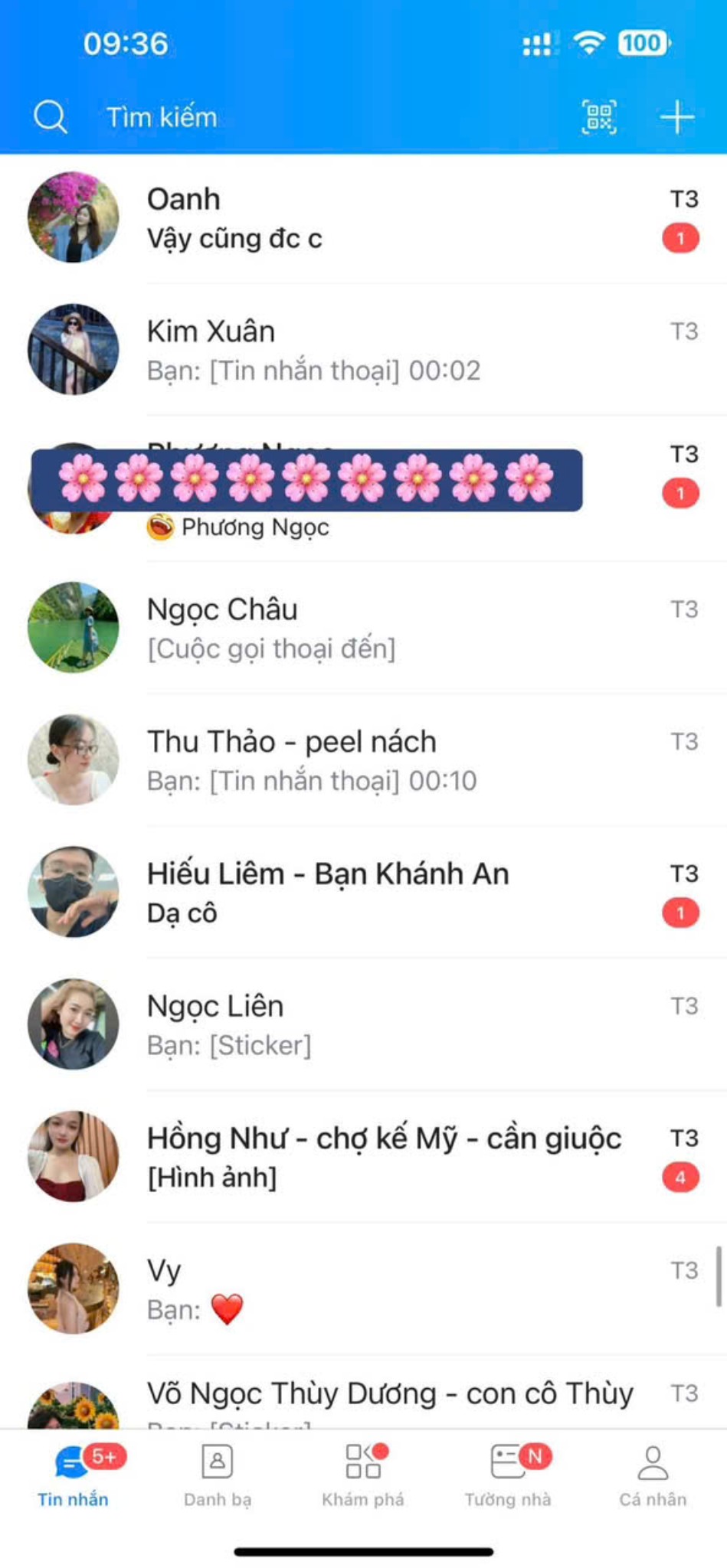Screen dimensions: 727x1568
Task: Tap the plus icon to create new
Action: [677, 117]
